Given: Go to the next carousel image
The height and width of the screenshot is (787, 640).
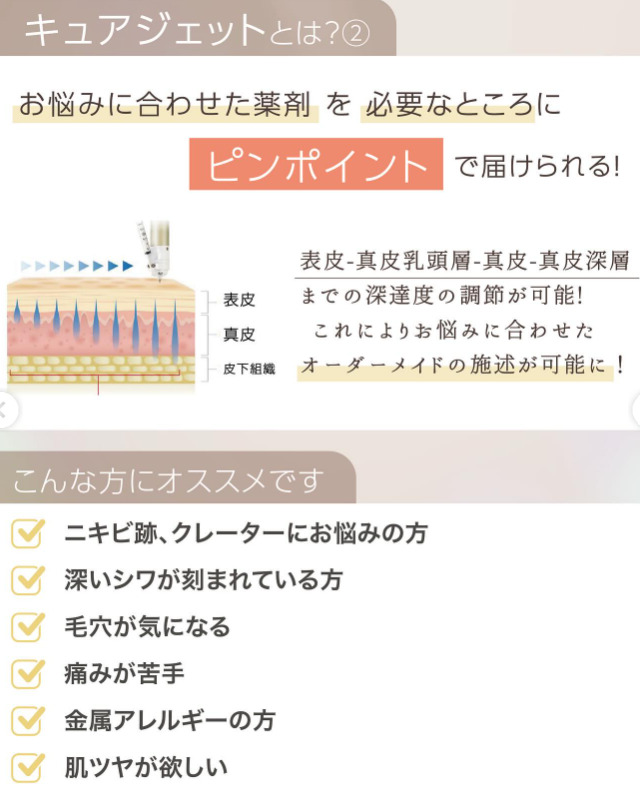Looking at the screenshot, I should pos(634,409).
